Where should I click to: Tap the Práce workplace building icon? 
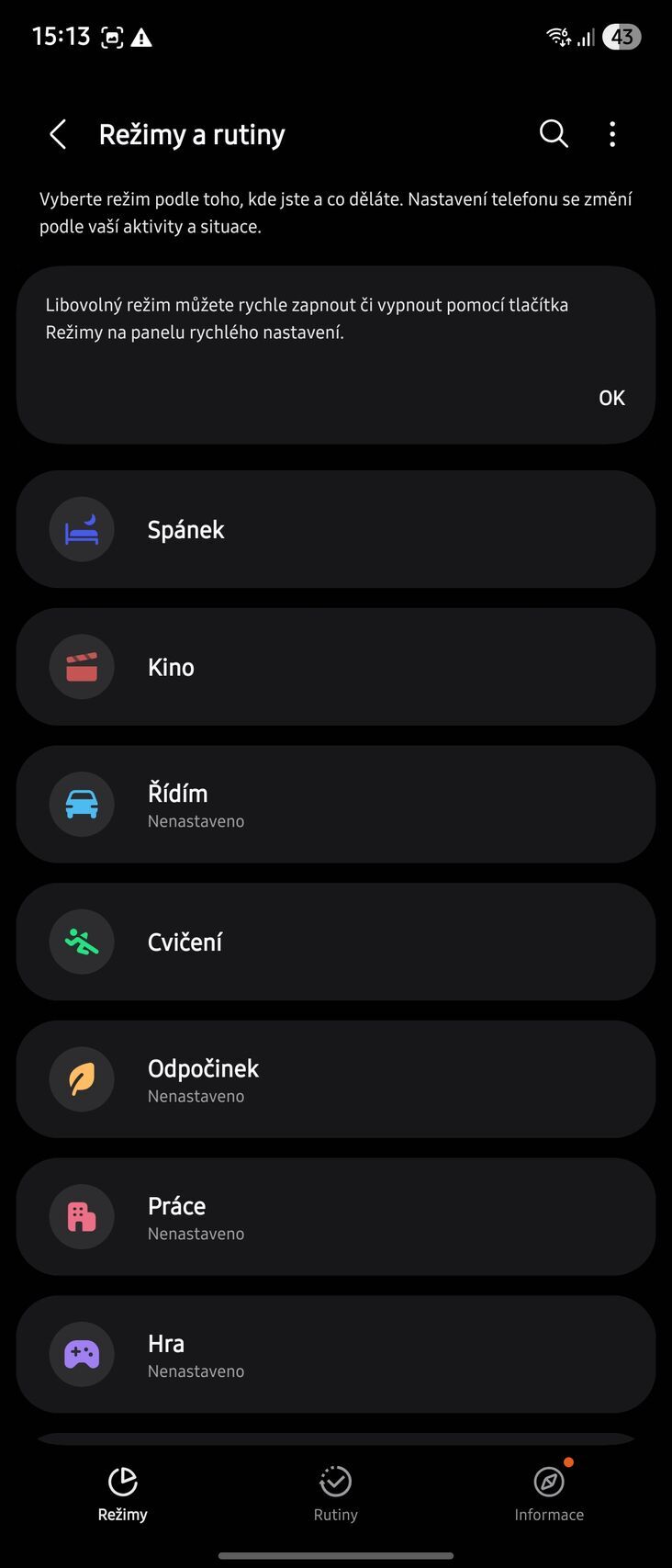tap(81, 1216)
